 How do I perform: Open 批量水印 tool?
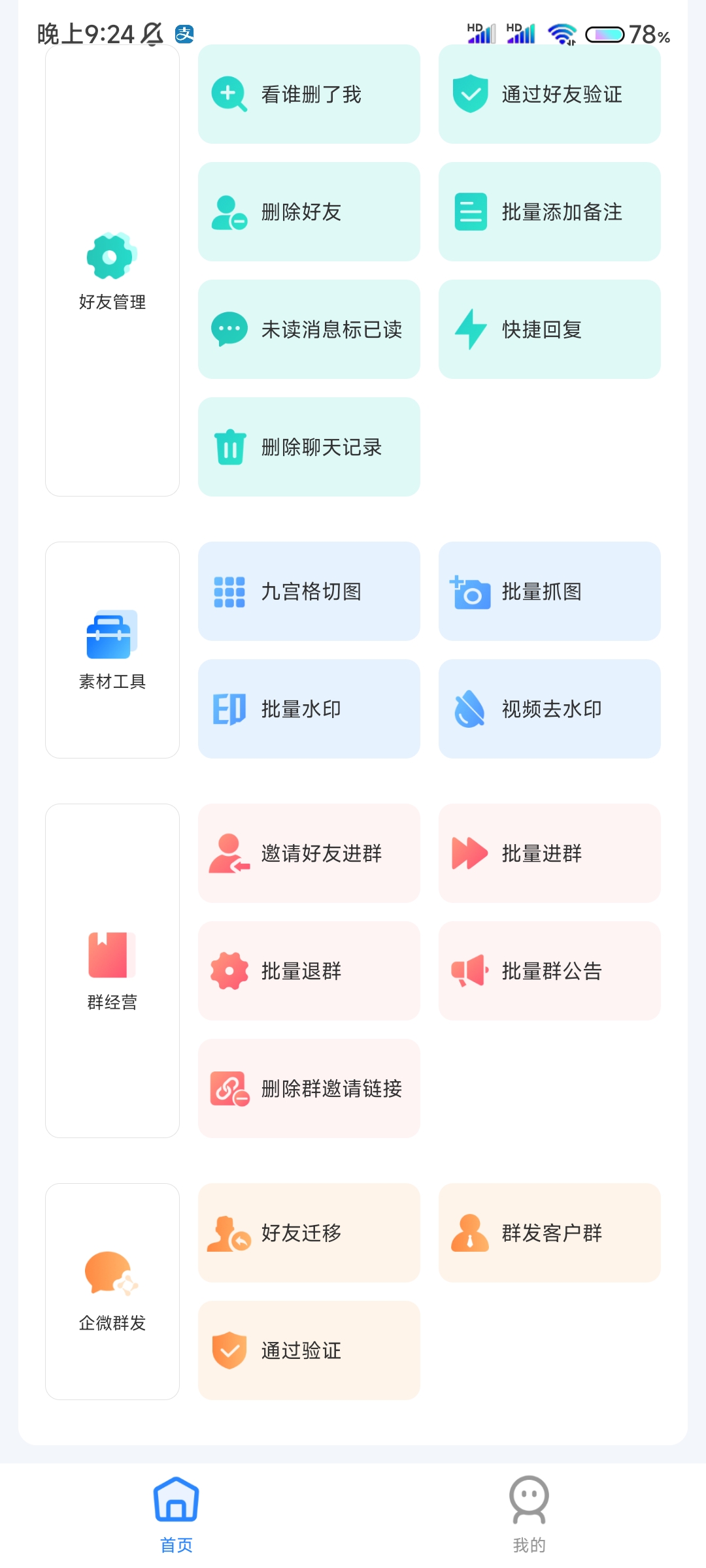(309, 709)
